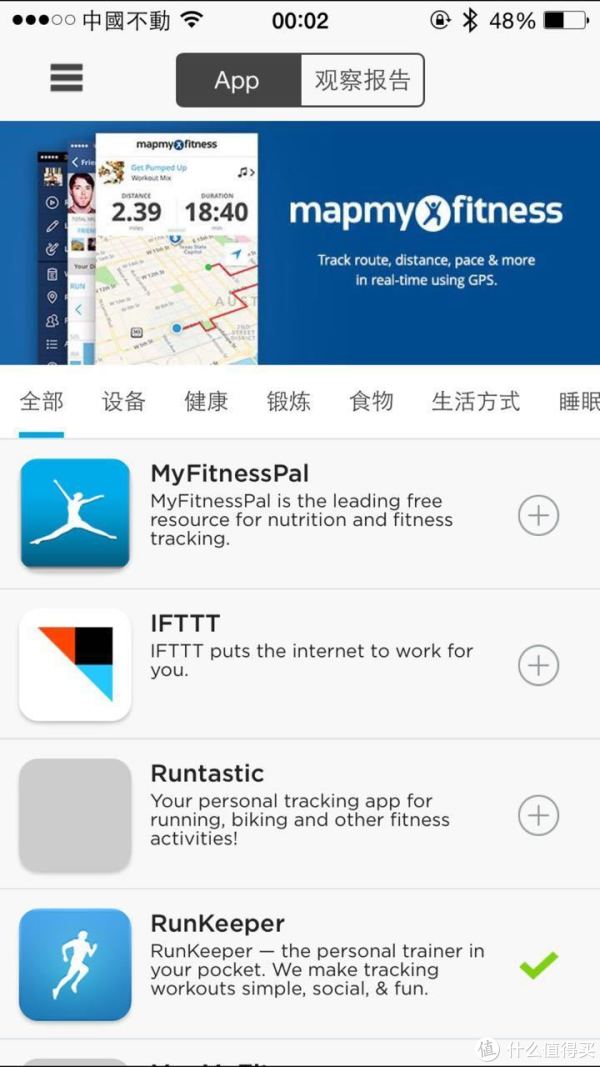The height and width of the screenshot is (1067, 600).
Task: Open the RunKeeper app row
Action: [300, 964]
